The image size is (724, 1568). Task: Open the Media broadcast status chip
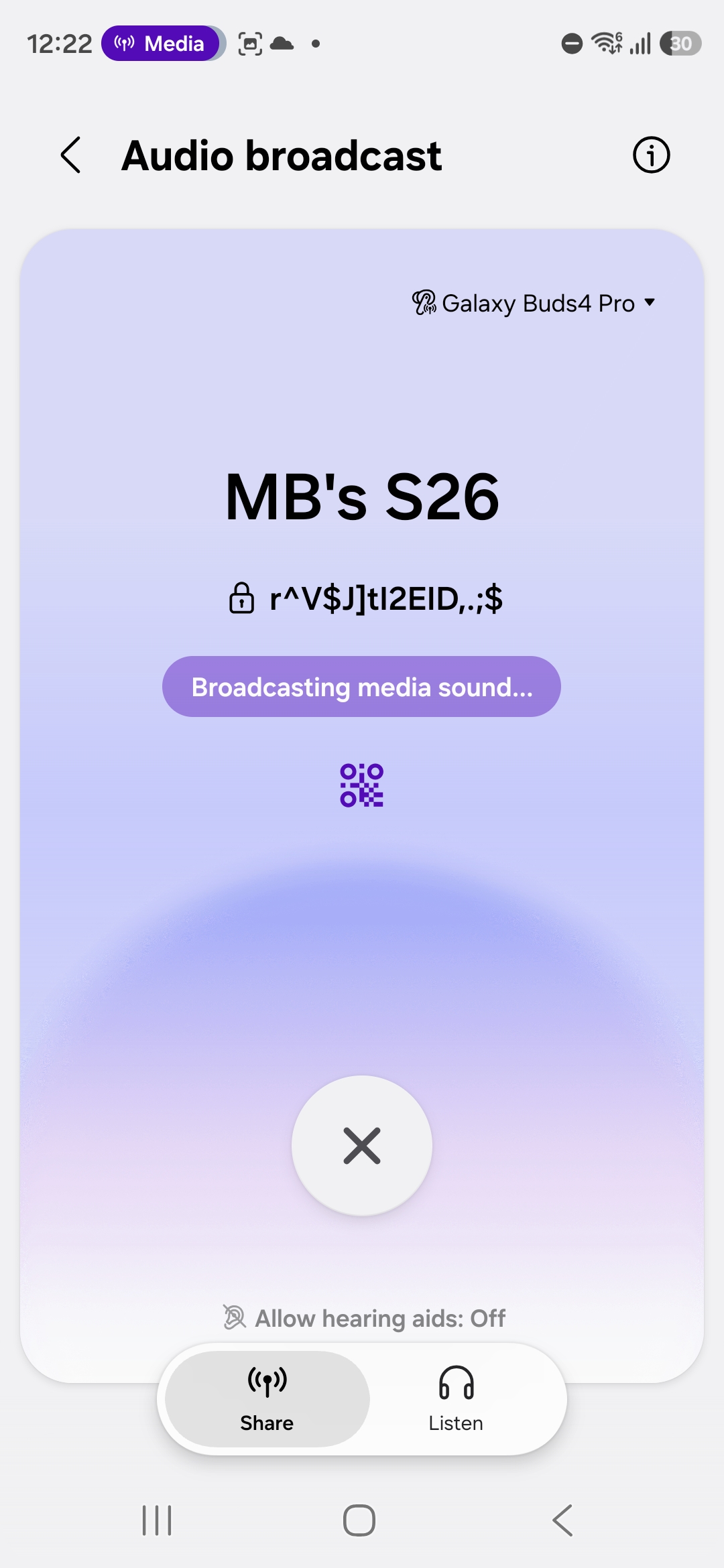tap(161, 44)
